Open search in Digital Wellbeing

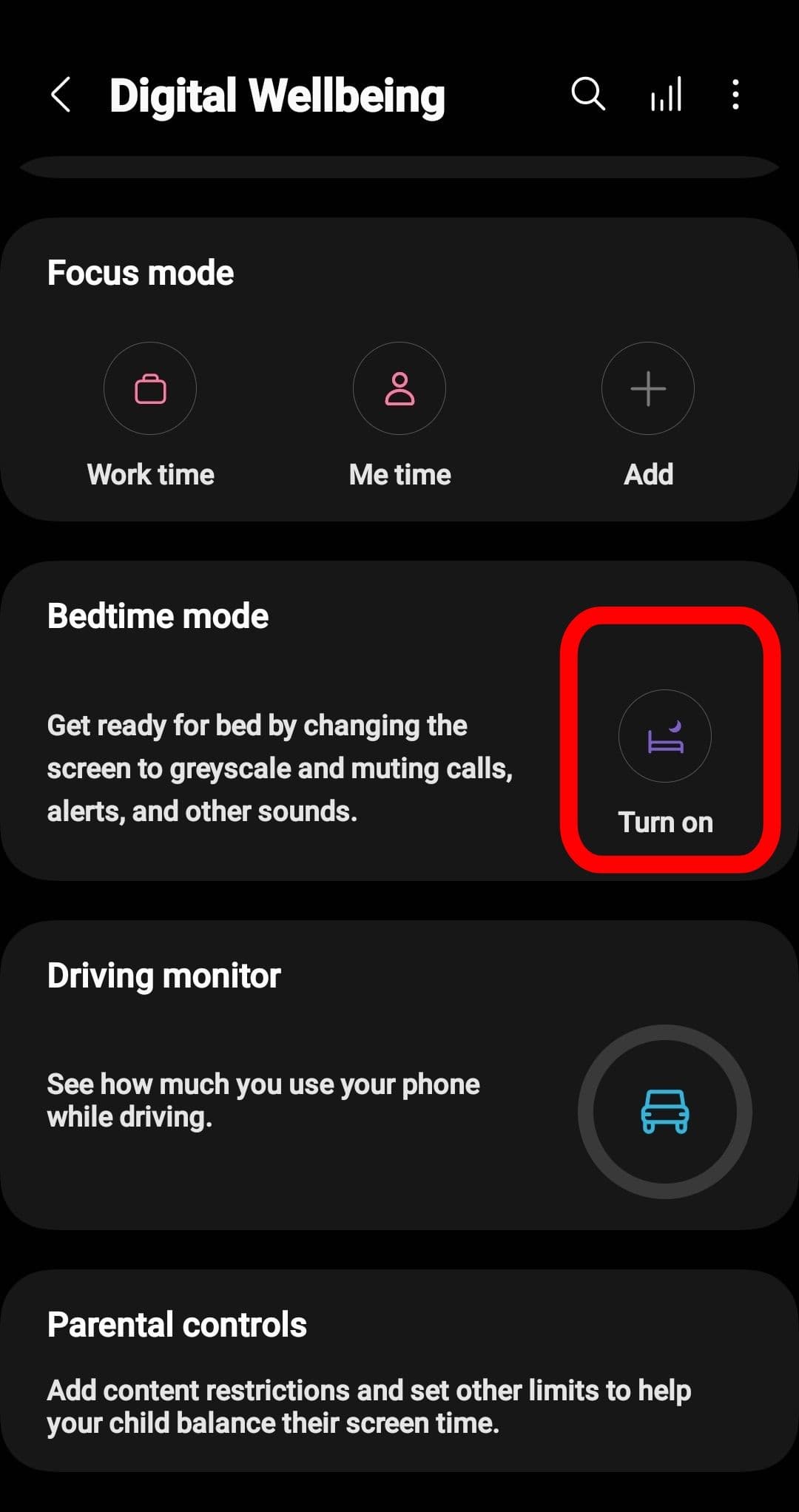click(588, 95)
